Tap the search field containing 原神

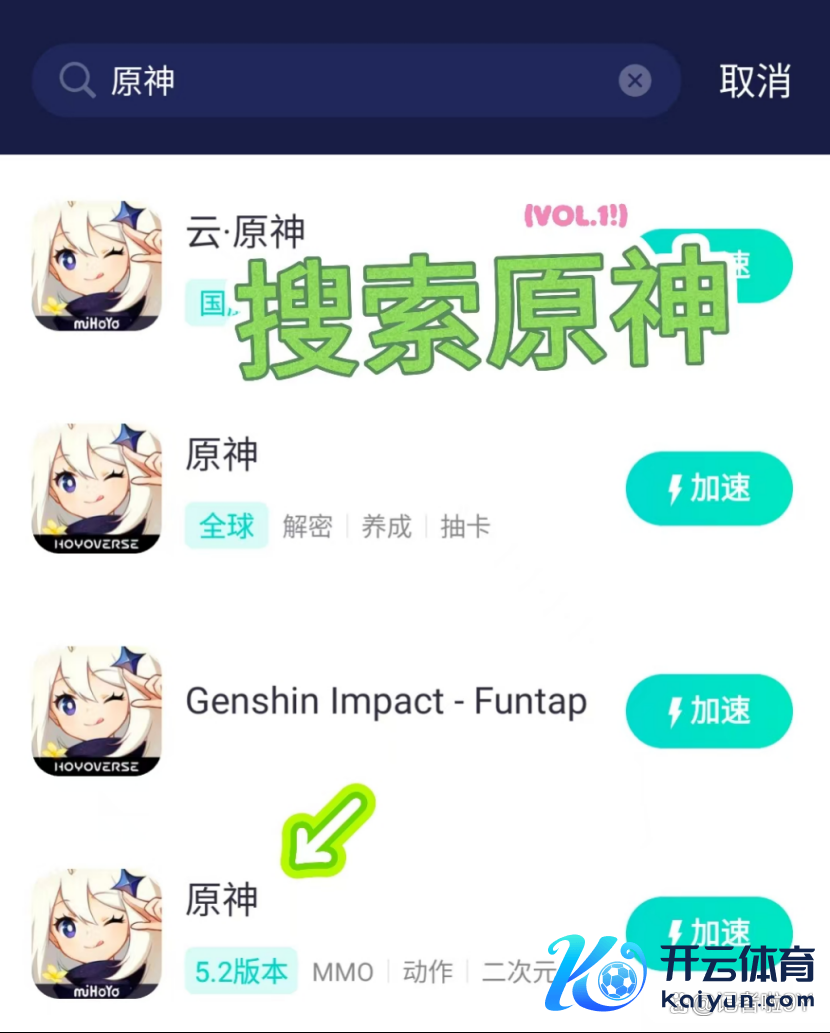(340, 81)
